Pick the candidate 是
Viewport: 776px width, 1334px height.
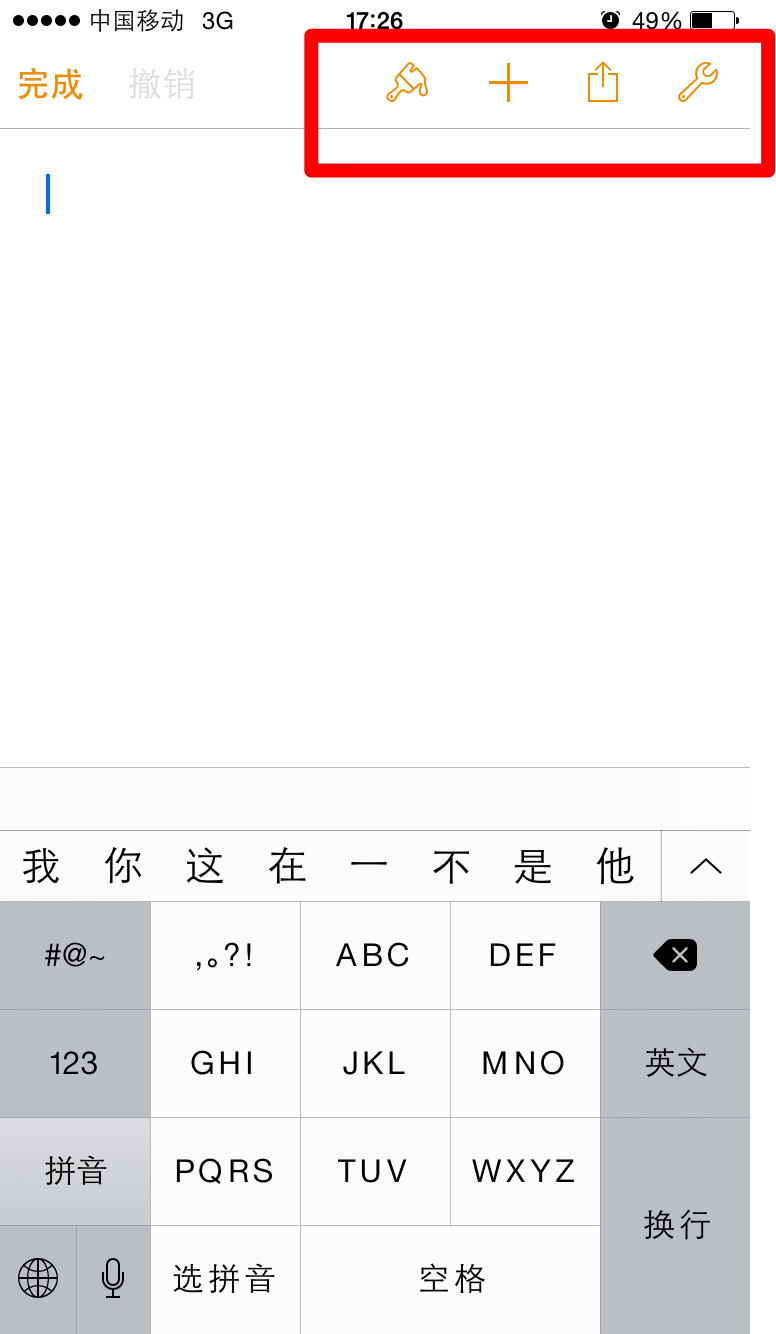pos(533,866)
